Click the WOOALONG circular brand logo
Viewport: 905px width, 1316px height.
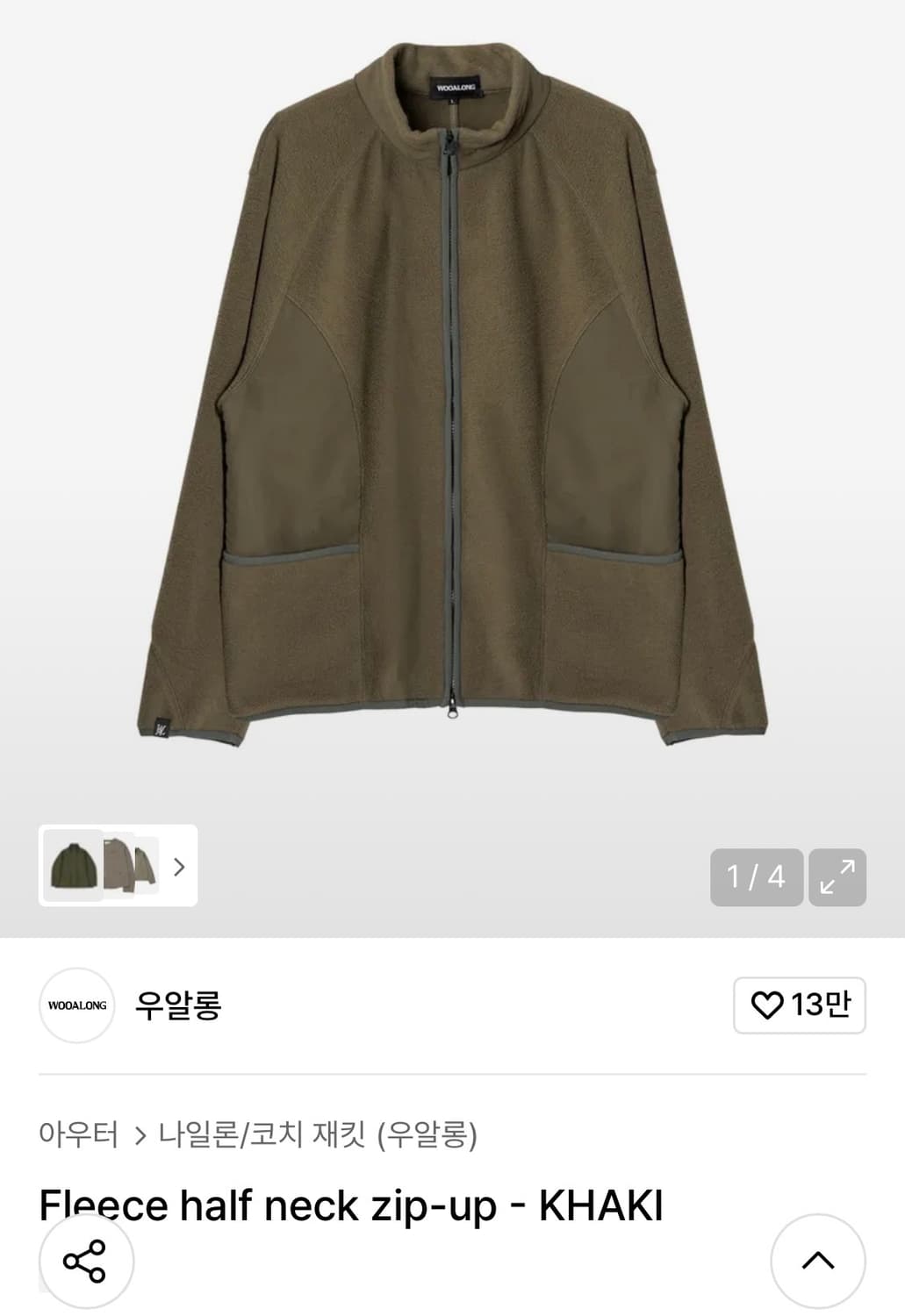pyautogui.click(x=75, y=1005)
